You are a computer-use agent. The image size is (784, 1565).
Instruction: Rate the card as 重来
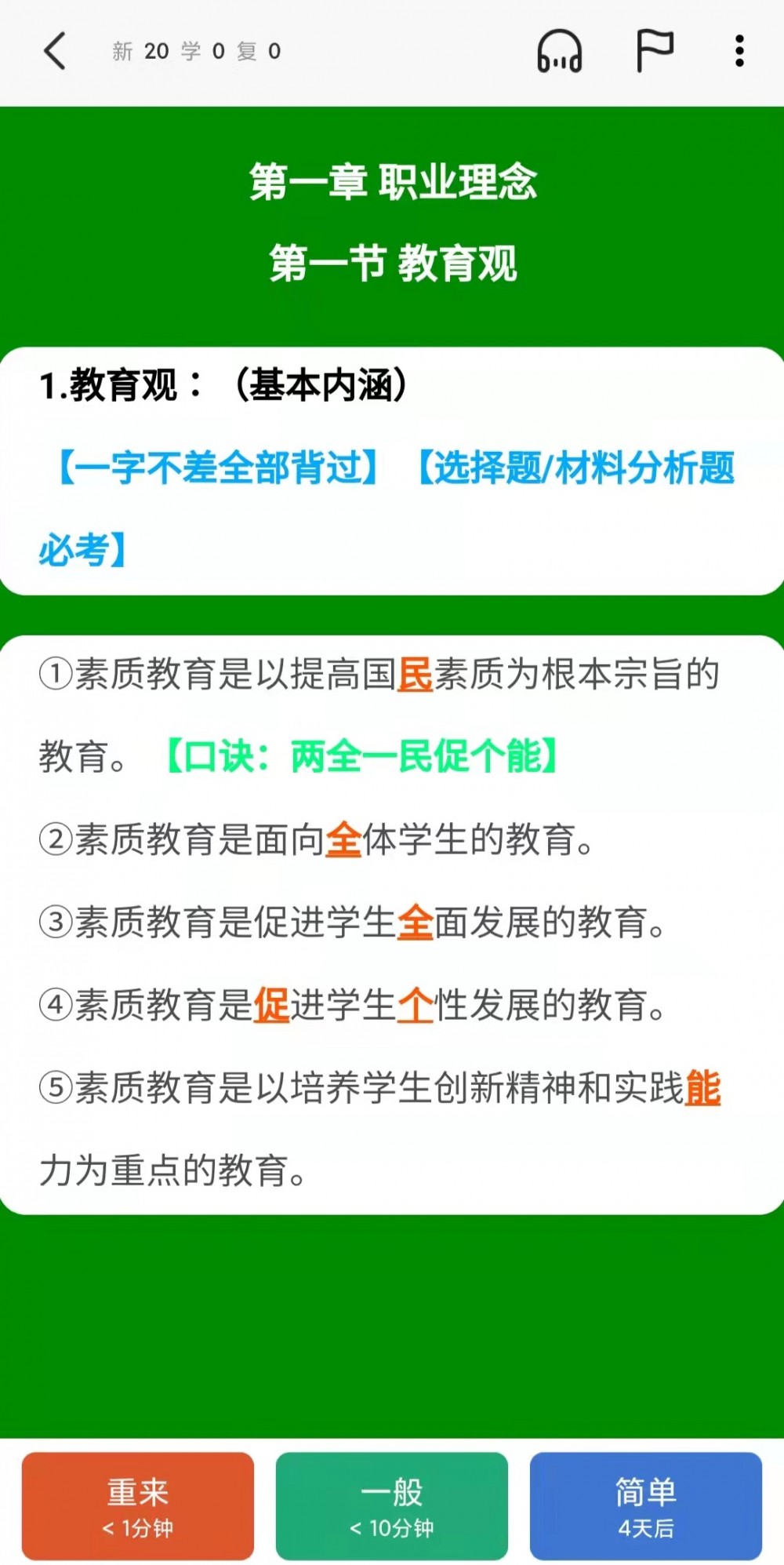click(x=138, y=1505)
